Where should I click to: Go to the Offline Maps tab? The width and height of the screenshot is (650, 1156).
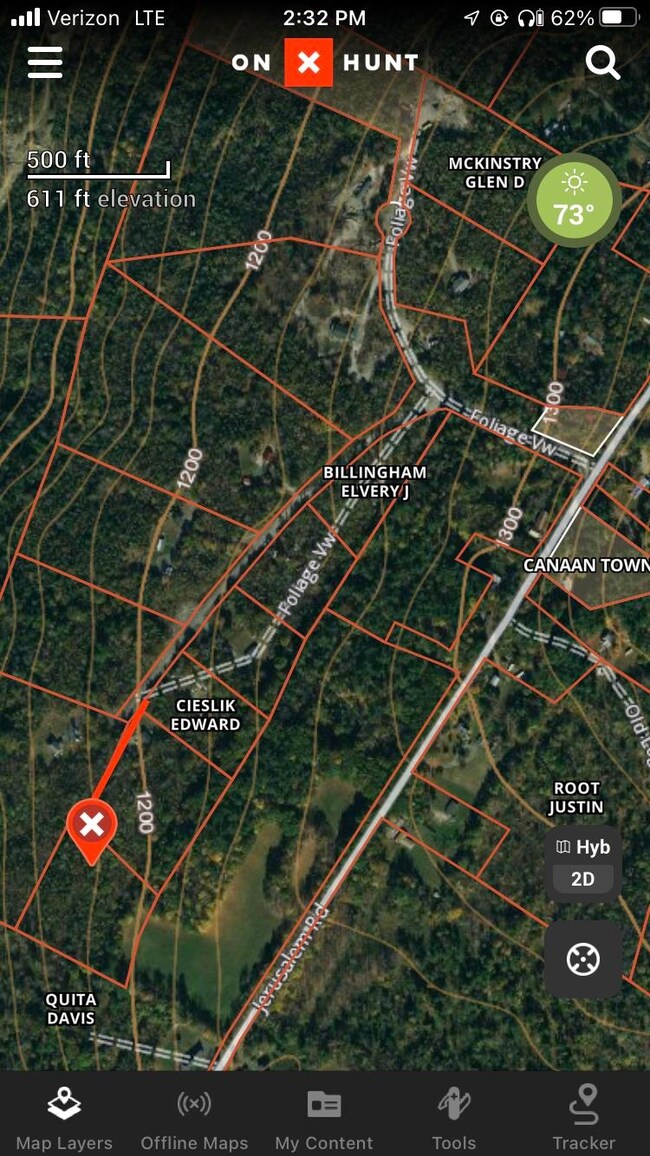click(x=194, y=1119)
